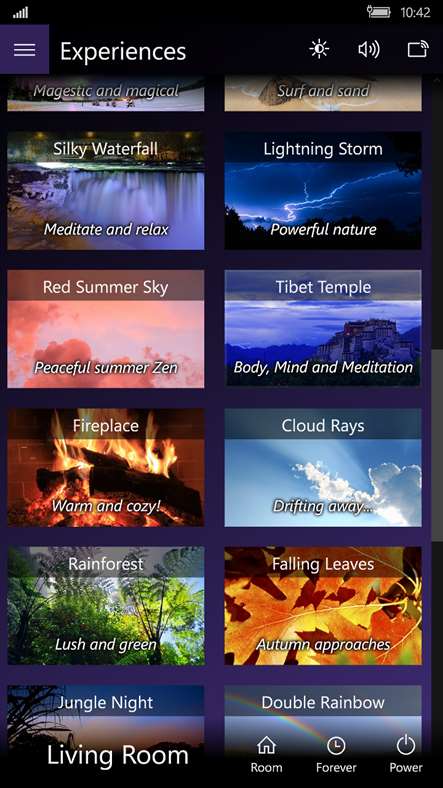Tap the cast to device icon
Screen dimensions: 443x788
coord(418,49)
